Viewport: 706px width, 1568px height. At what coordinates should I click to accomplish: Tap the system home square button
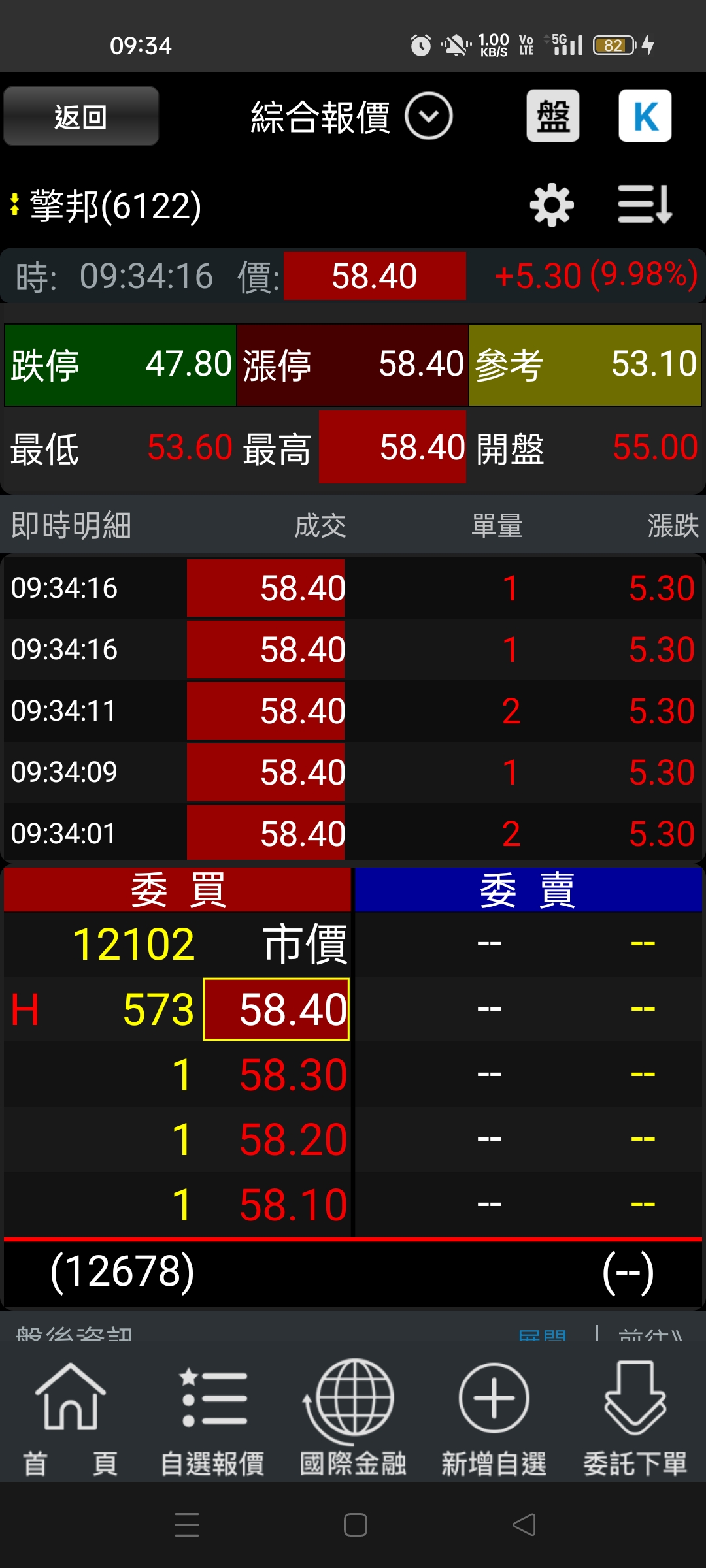(x=355, y=1525)
